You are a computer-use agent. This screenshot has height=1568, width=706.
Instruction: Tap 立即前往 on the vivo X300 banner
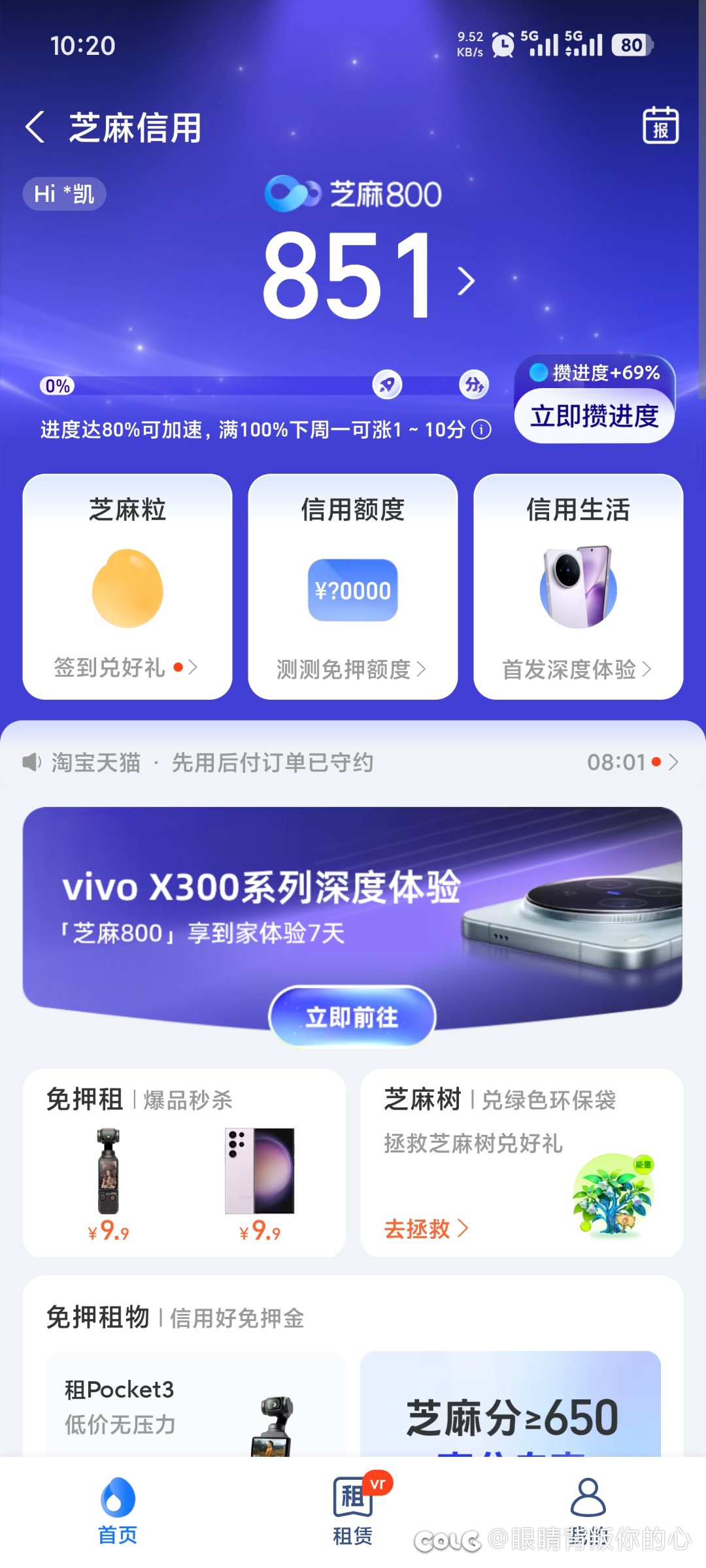tap(352, 1017)
